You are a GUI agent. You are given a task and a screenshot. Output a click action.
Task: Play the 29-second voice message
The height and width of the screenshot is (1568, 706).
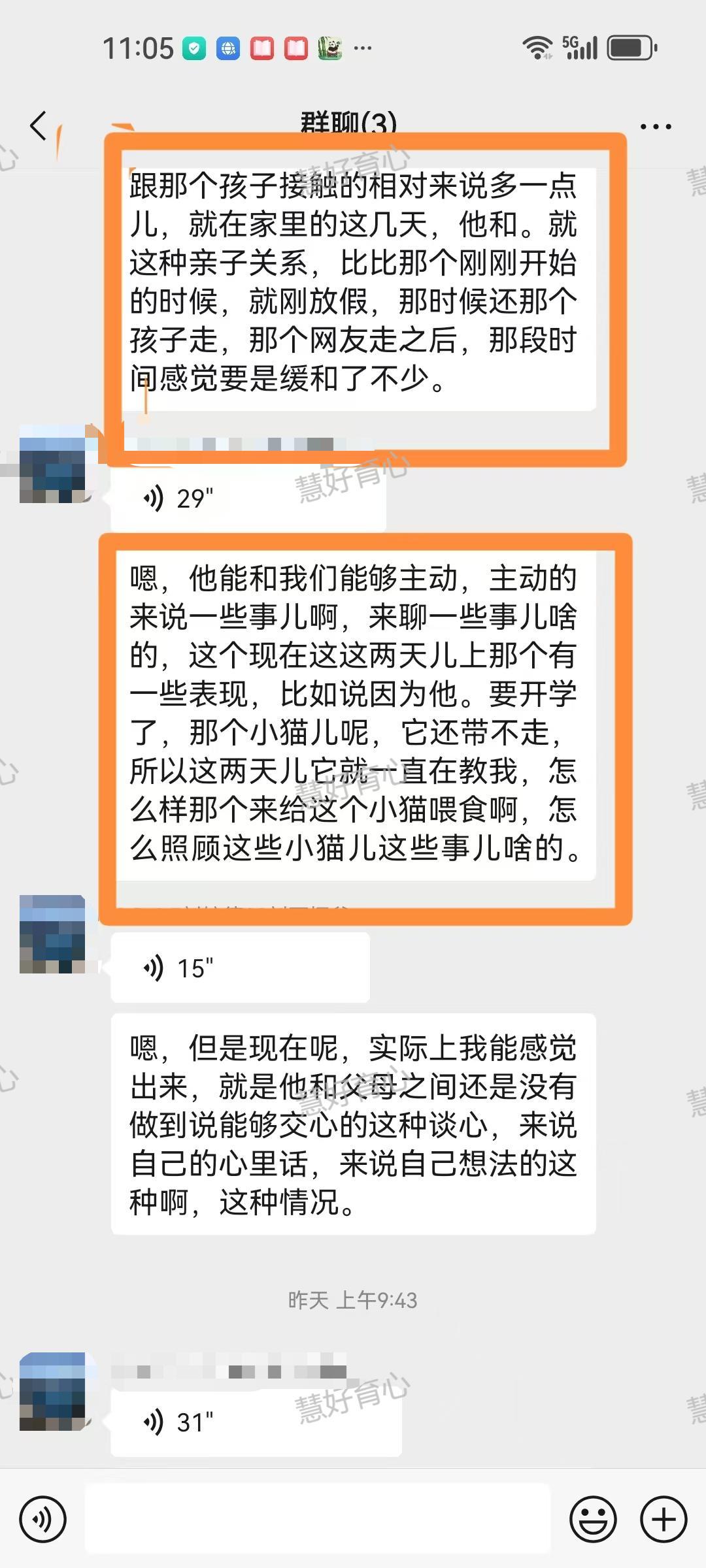point(248,499)
